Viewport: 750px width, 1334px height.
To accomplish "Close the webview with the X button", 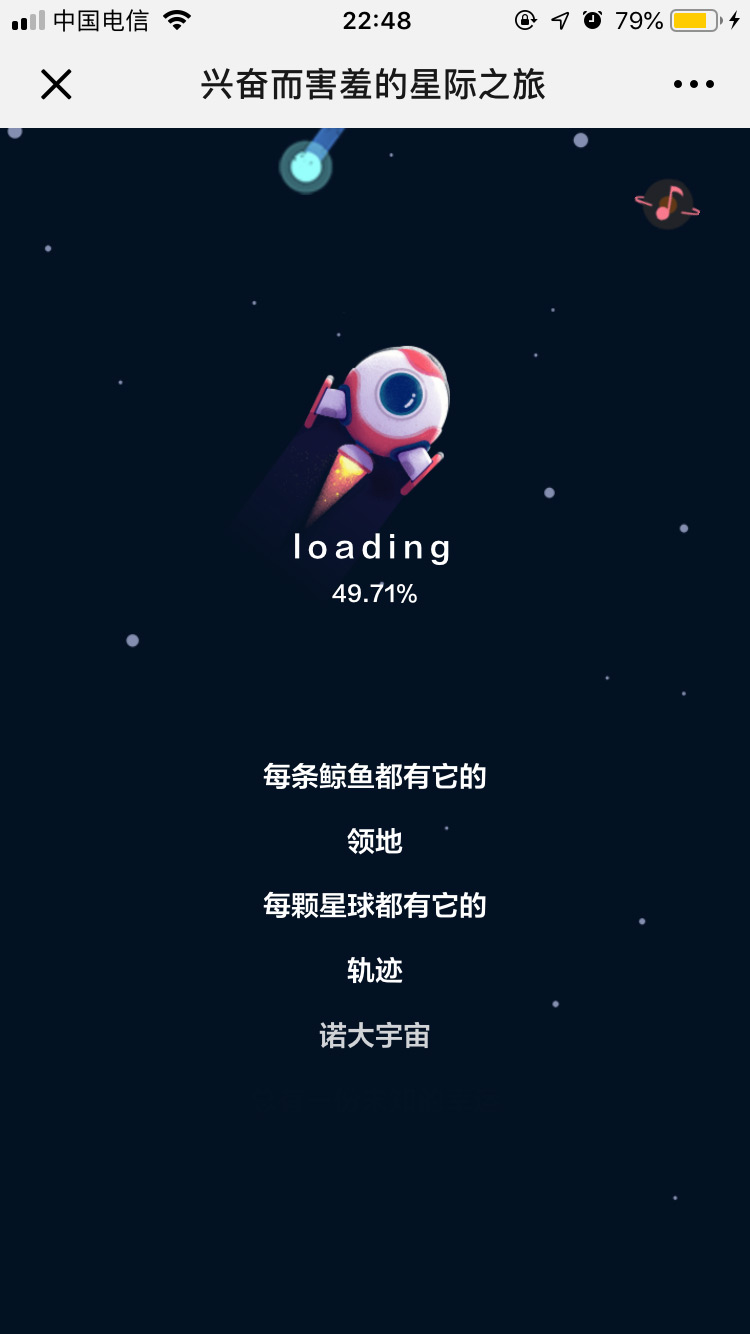I will tap(56, 85).
